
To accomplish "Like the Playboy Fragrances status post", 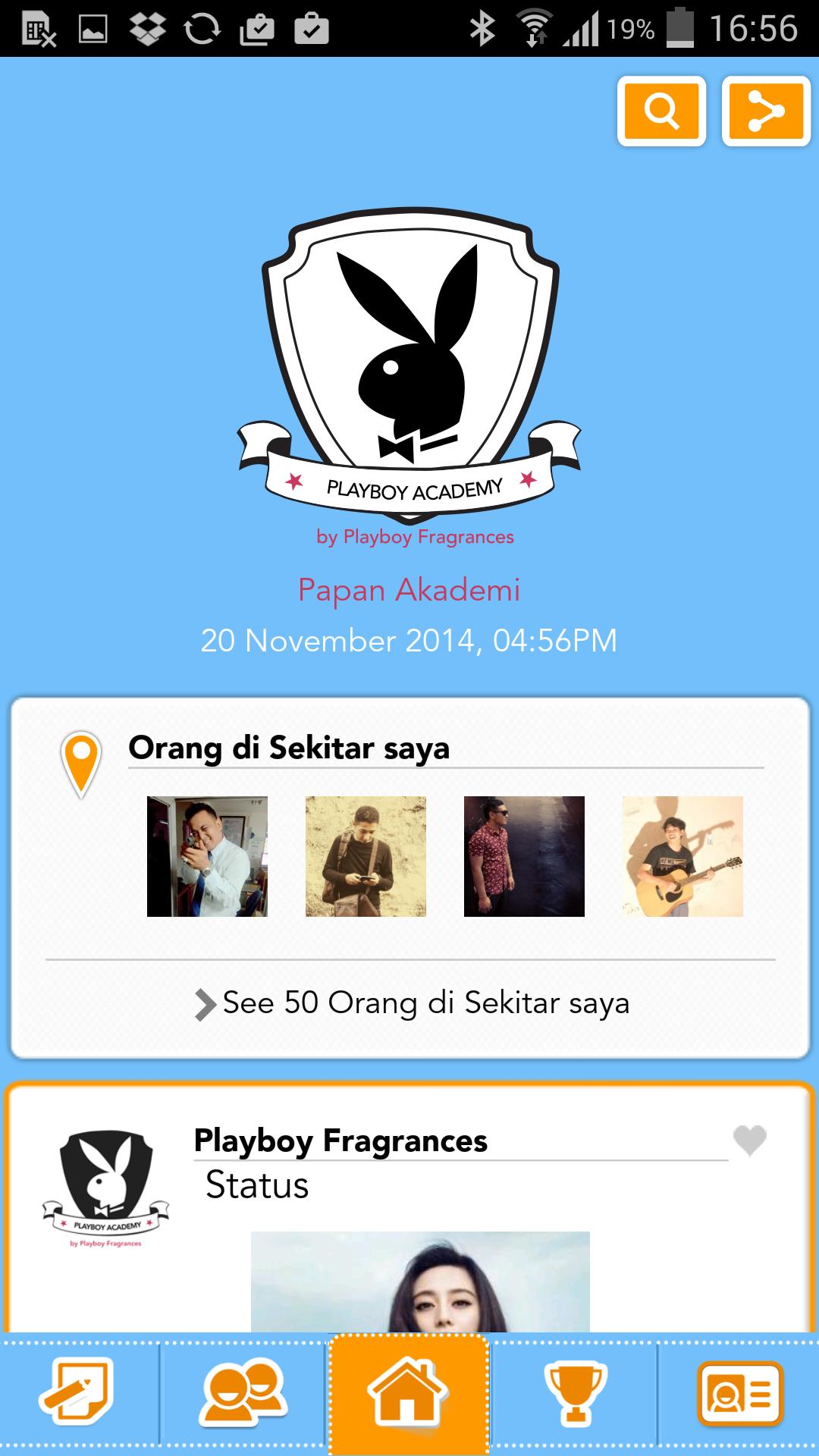I will [x=749, y=1140].
